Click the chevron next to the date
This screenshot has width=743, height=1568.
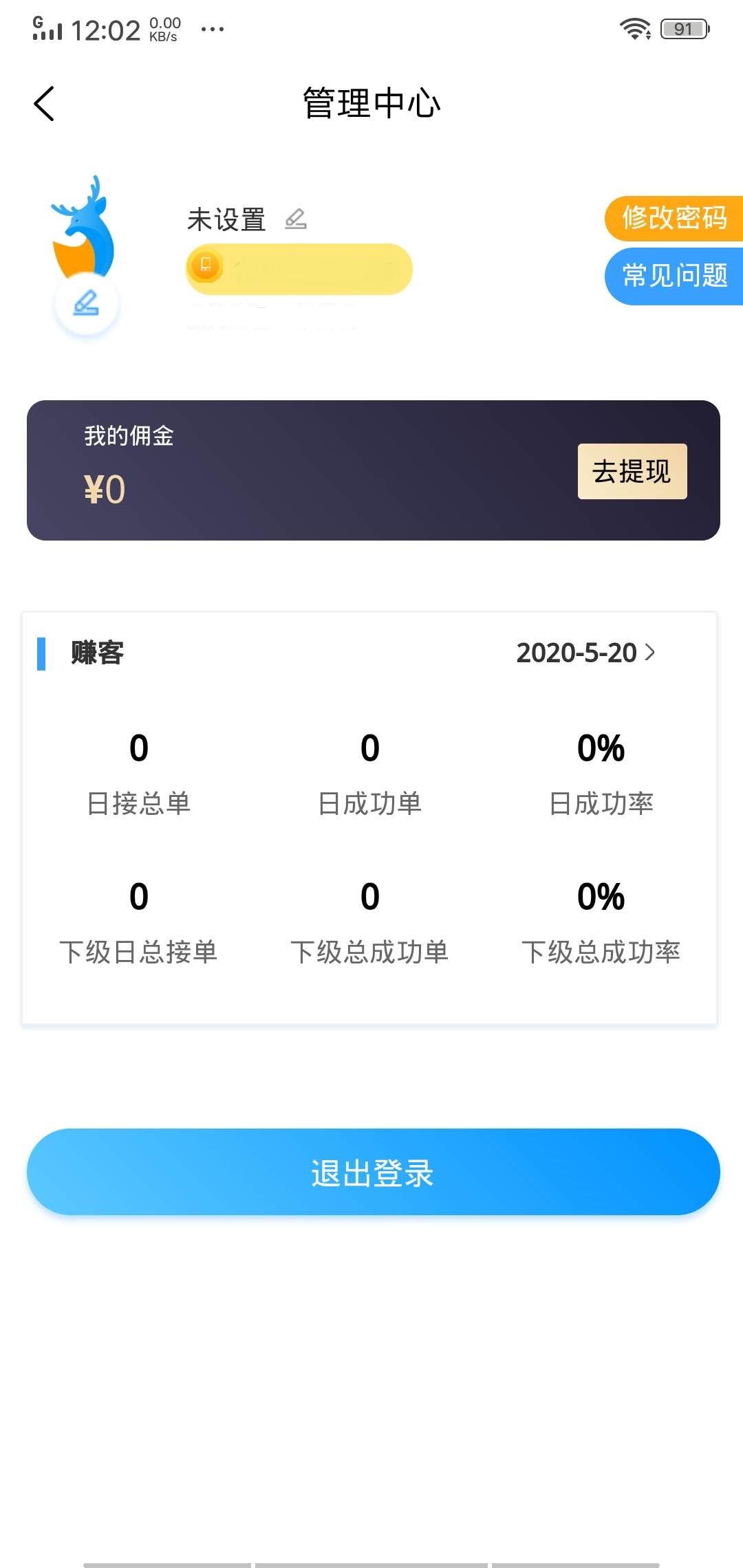pyautogui.click(x=651, y=653)
